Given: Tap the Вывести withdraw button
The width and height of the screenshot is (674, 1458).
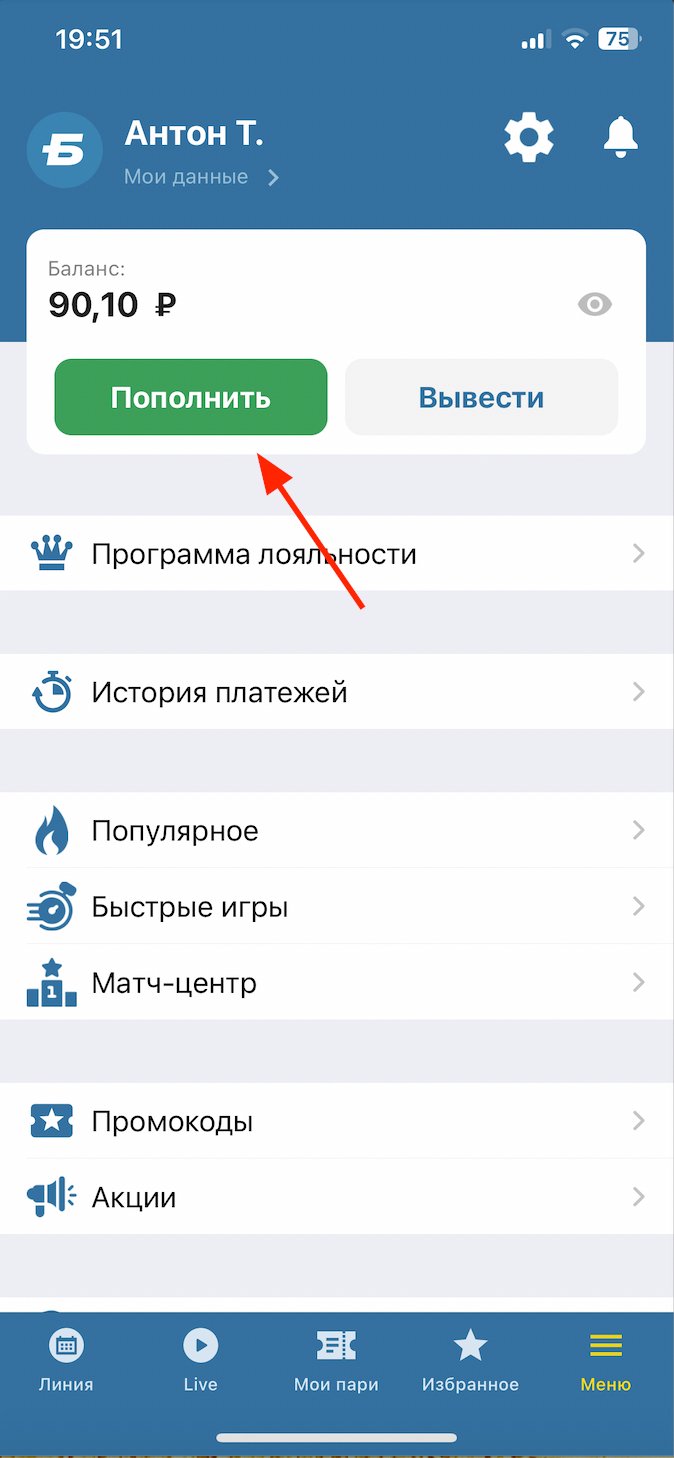Looking at the screenshot, I should pyautogui.click(x=481, y=397).
